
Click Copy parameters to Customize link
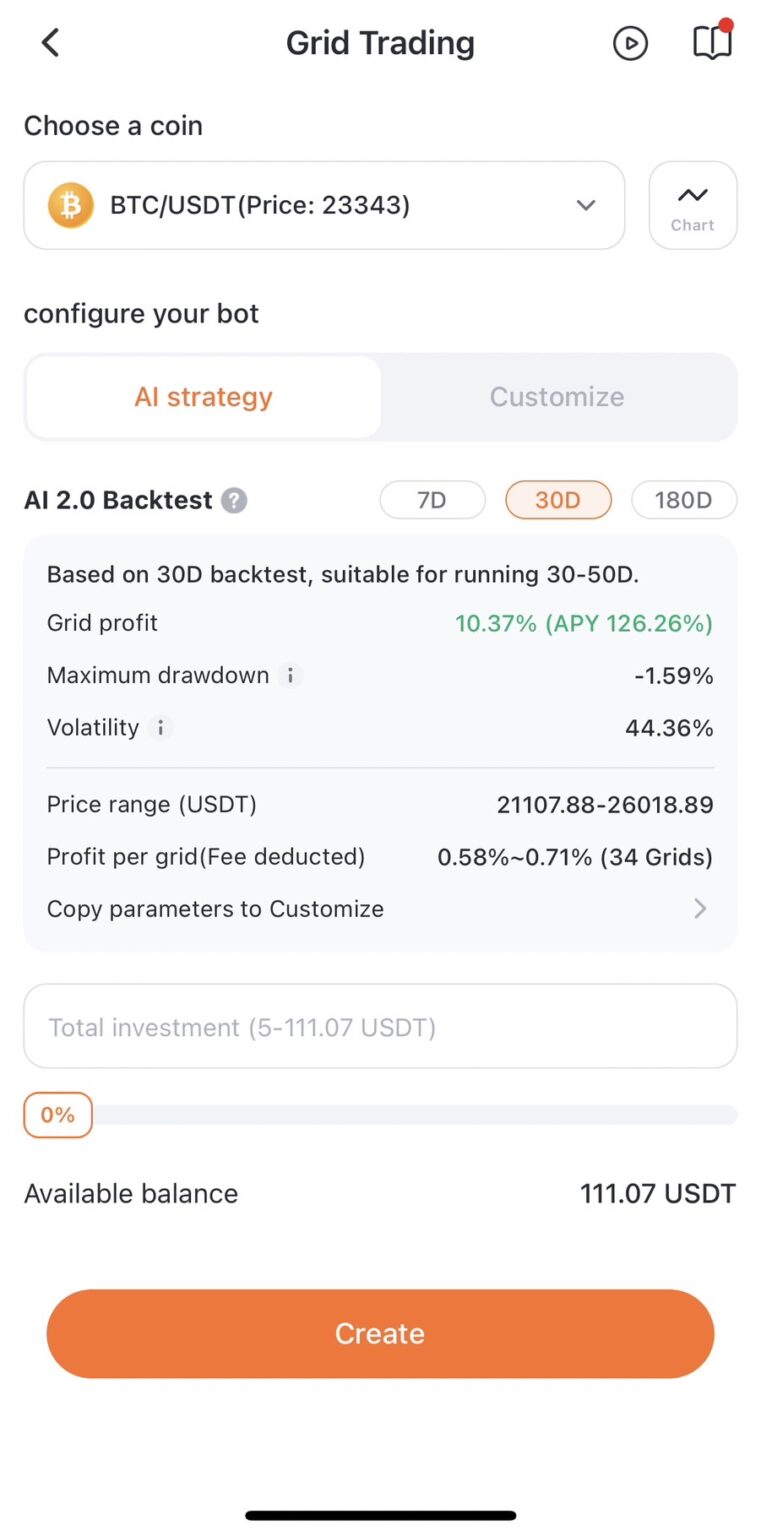(x=214, y=908)
